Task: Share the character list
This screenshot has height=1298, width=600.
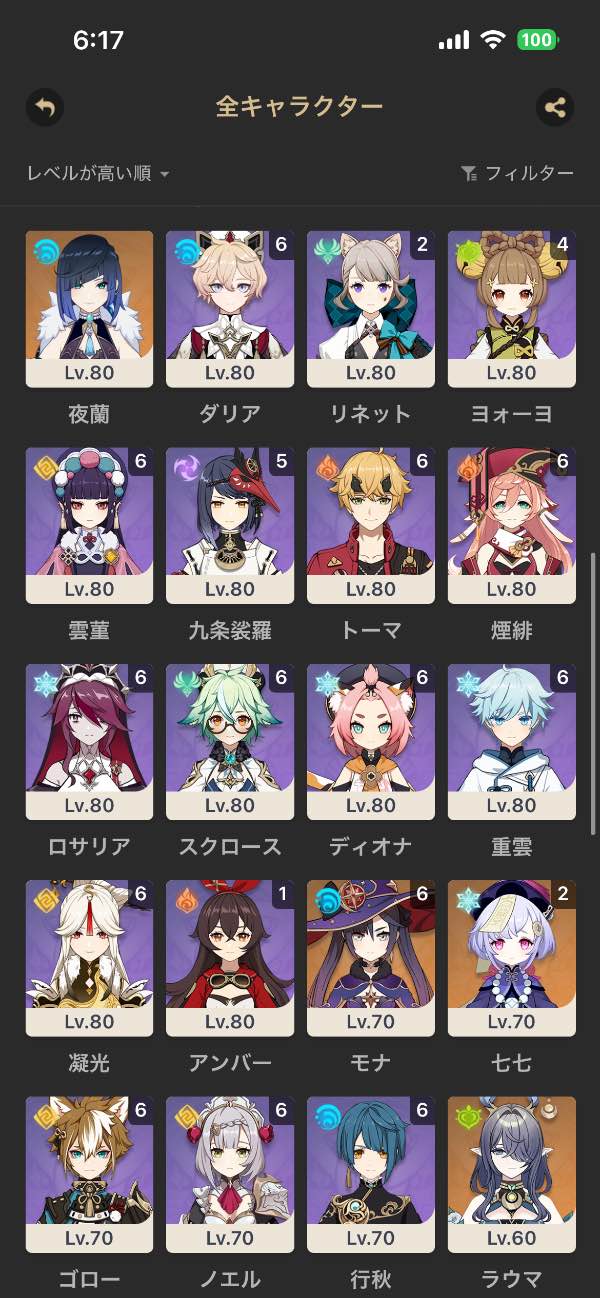Action: pyautogui.click(x=555, y=107)
